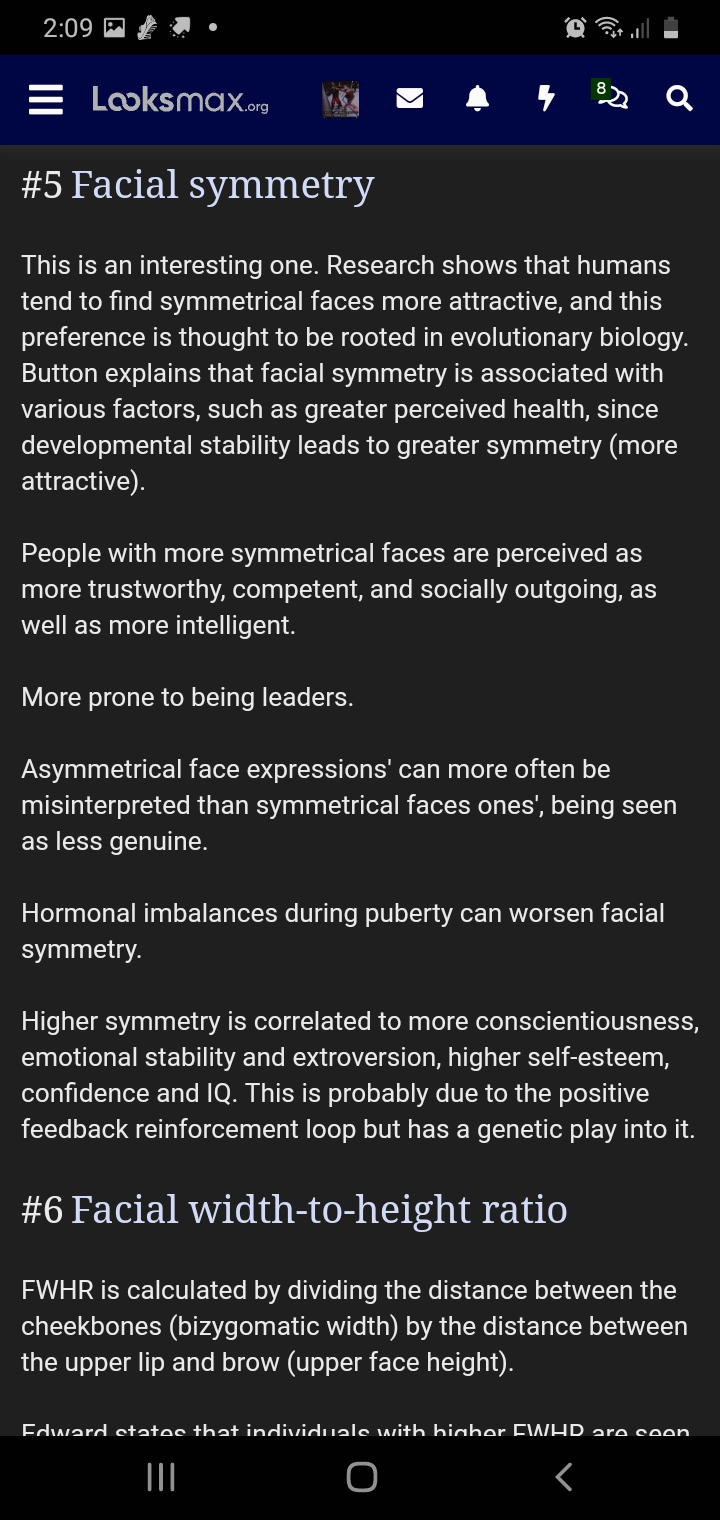Go to the system home screen

pyautogui.click(x=361, y=1477)
